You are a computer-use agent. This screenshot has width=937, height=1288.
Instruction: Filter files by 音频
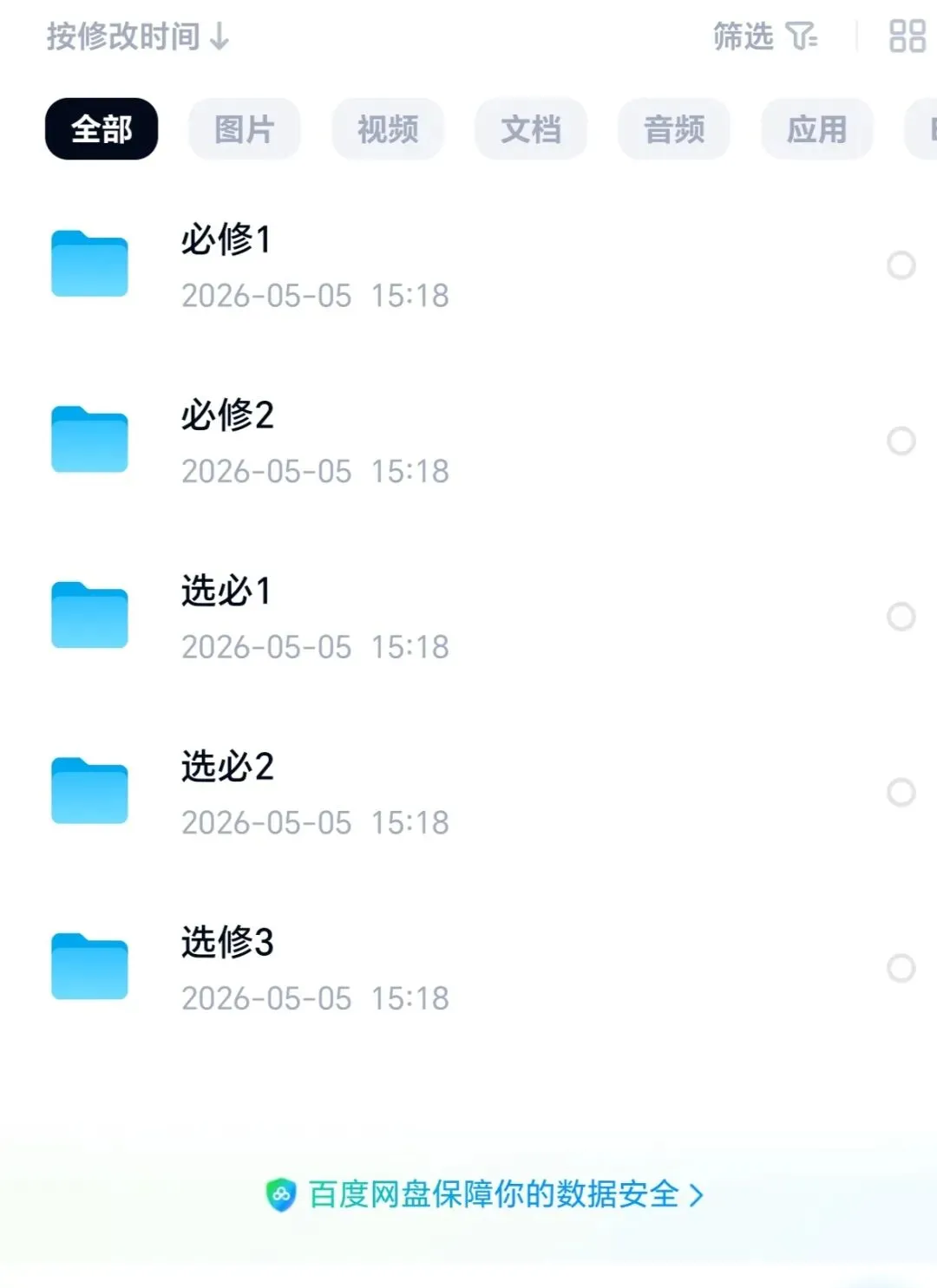point(674,129)
